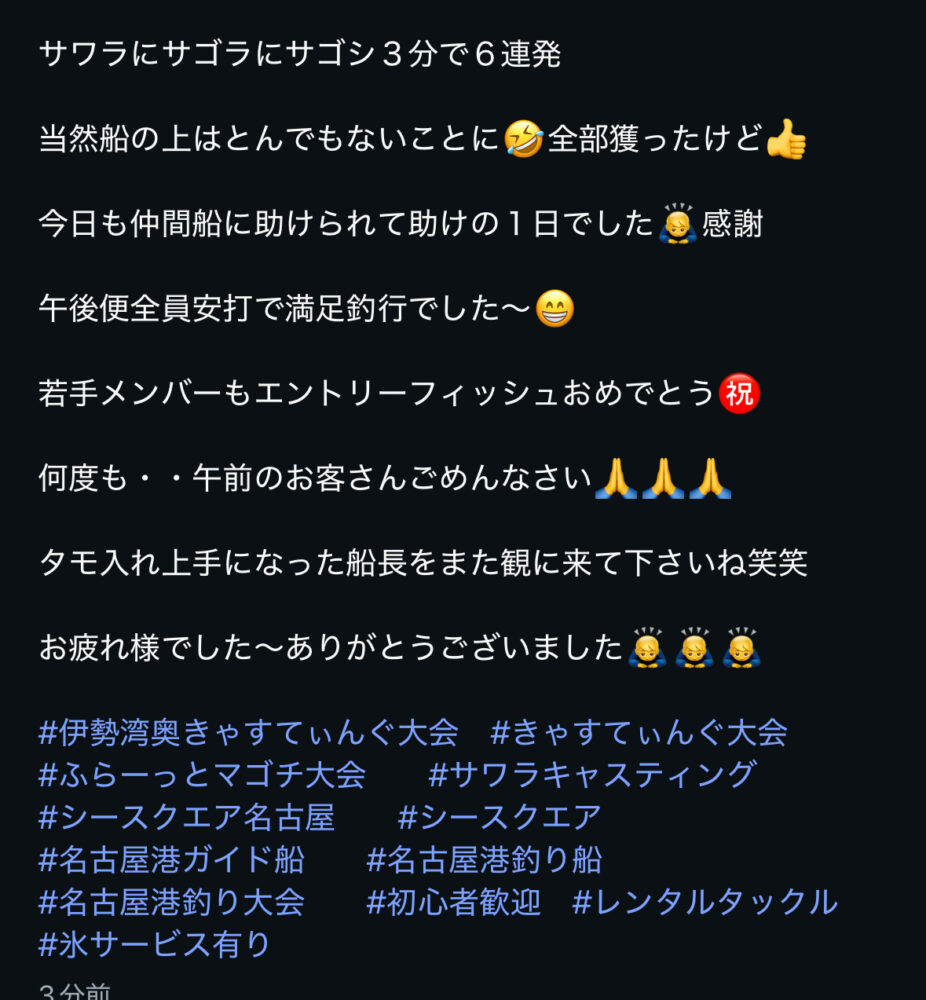Screen dimensions: 926x1000
Task: Tap the #初心者歓迎 hashtag
Action: coord(453,901)
